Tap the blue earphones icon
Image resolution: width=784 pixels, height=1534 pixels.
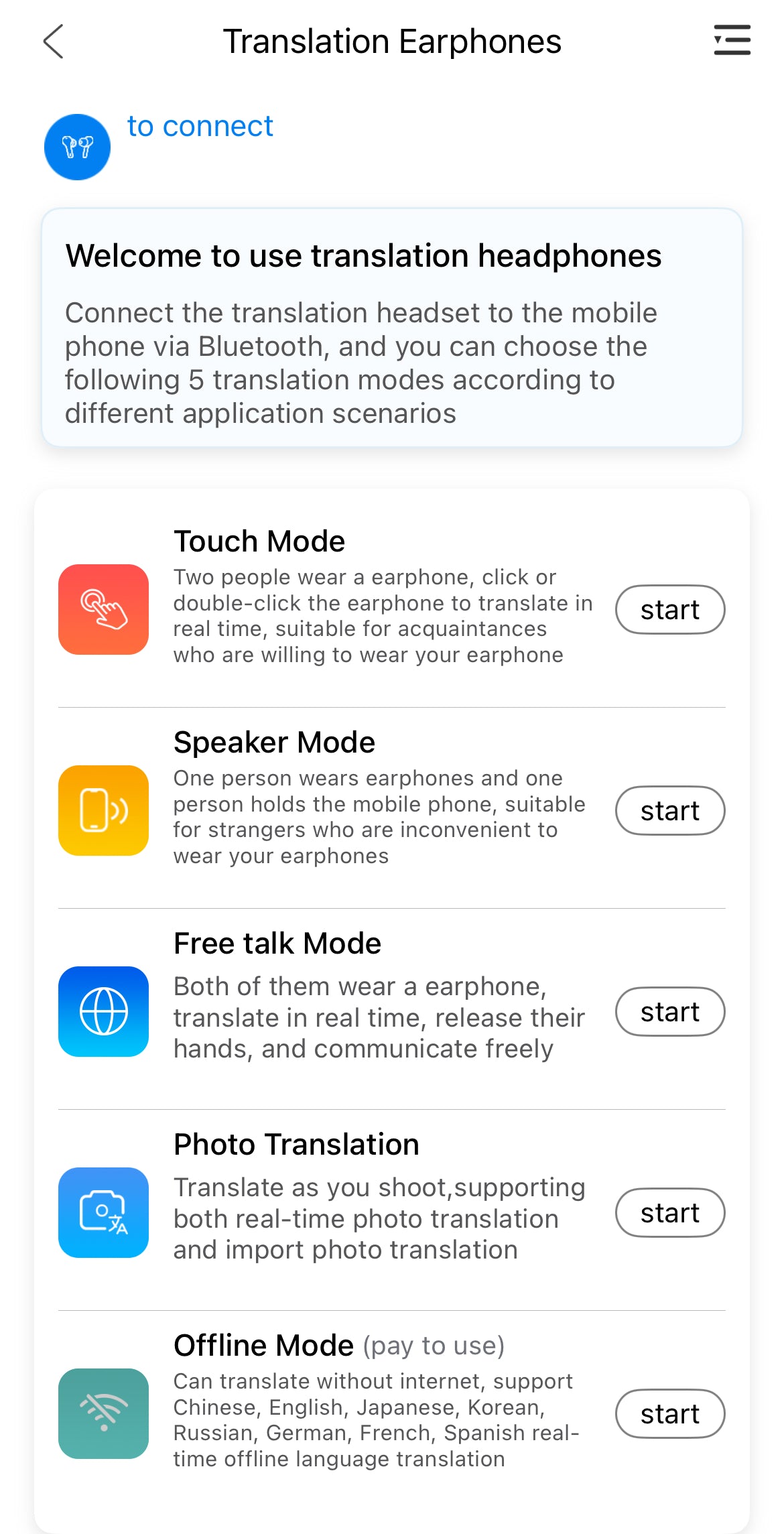click(x=78, y=147)
